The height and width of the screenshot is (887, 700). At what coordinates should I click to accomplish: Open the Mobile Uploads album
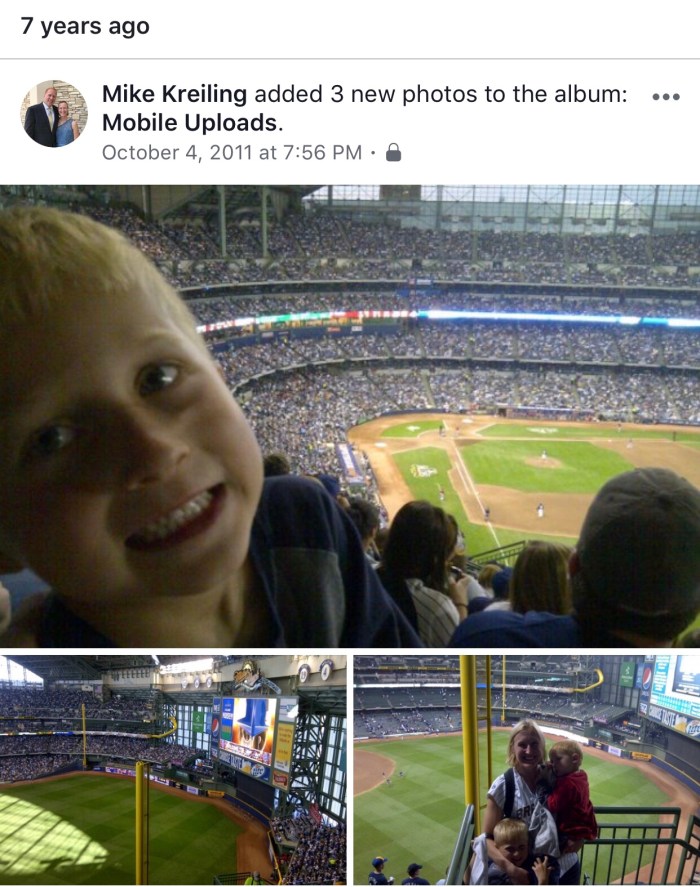tap(189, 124)
